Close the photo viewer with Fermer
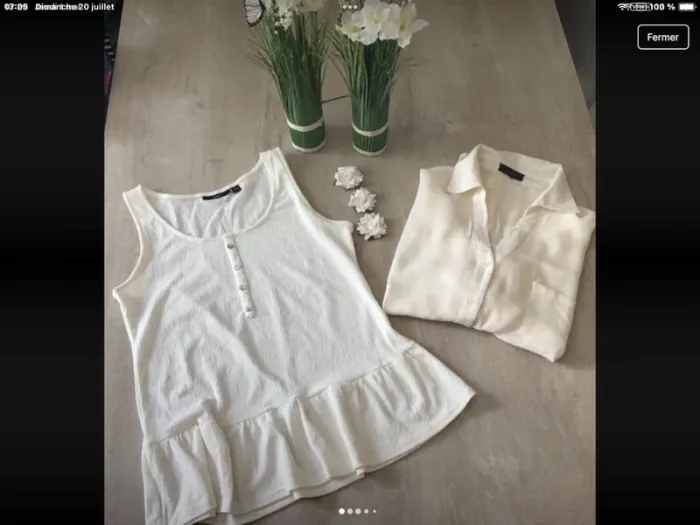700x525 pixels. 662,37
